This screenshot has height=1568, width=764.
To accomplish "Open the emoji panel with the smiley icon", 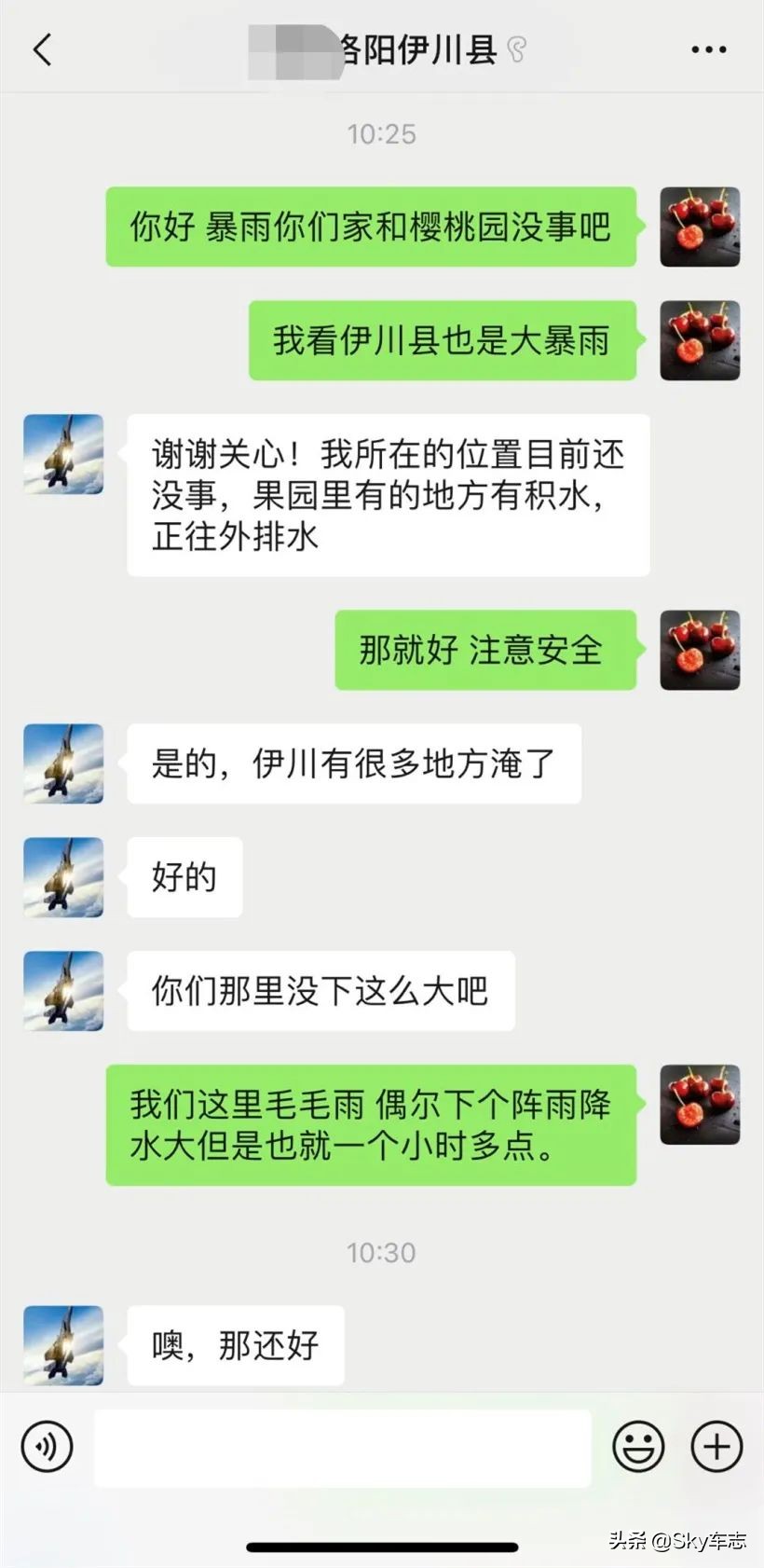I will [638, 1446].
